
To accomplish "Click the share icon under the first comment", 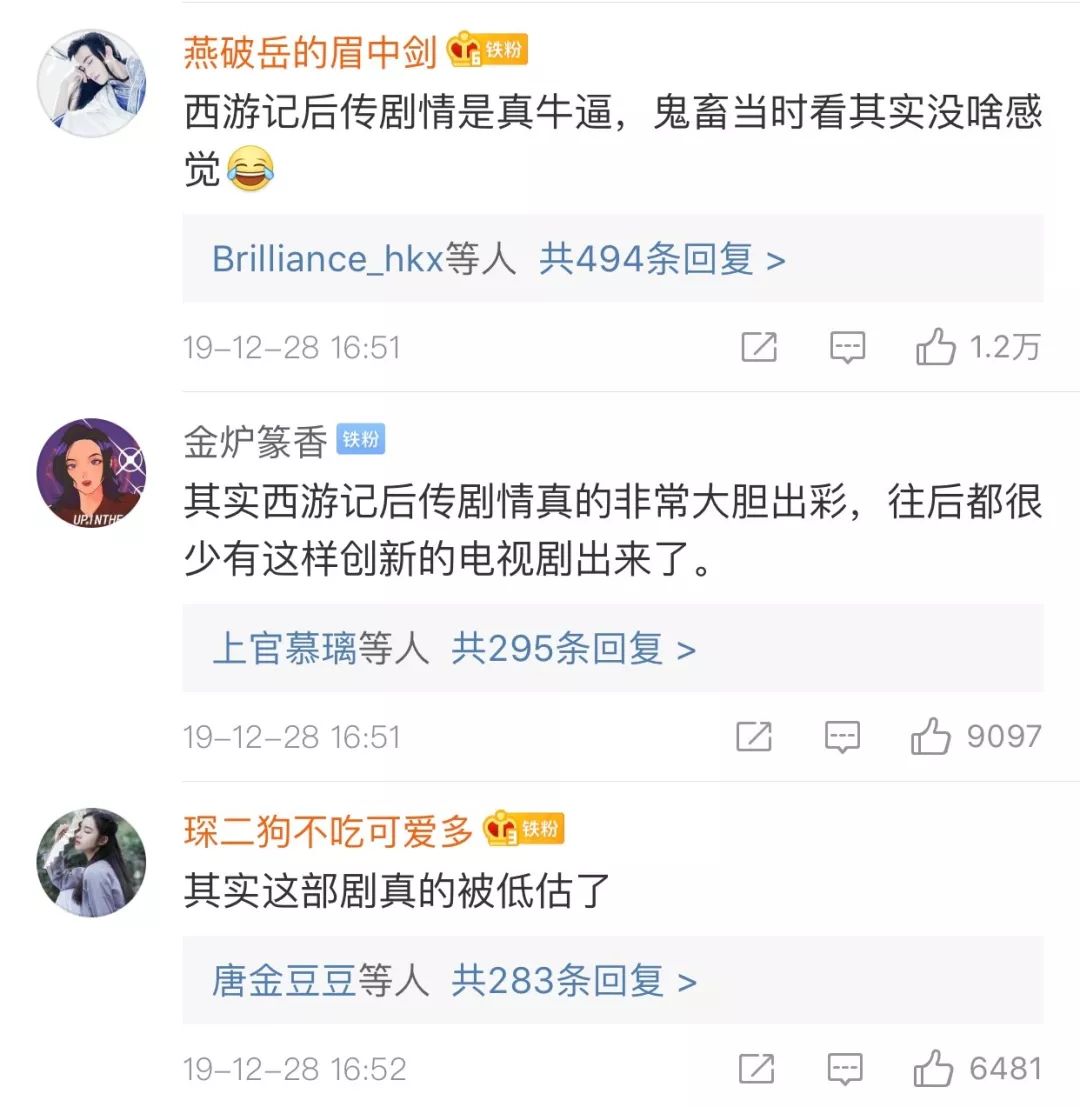I will tap(758, 348).
